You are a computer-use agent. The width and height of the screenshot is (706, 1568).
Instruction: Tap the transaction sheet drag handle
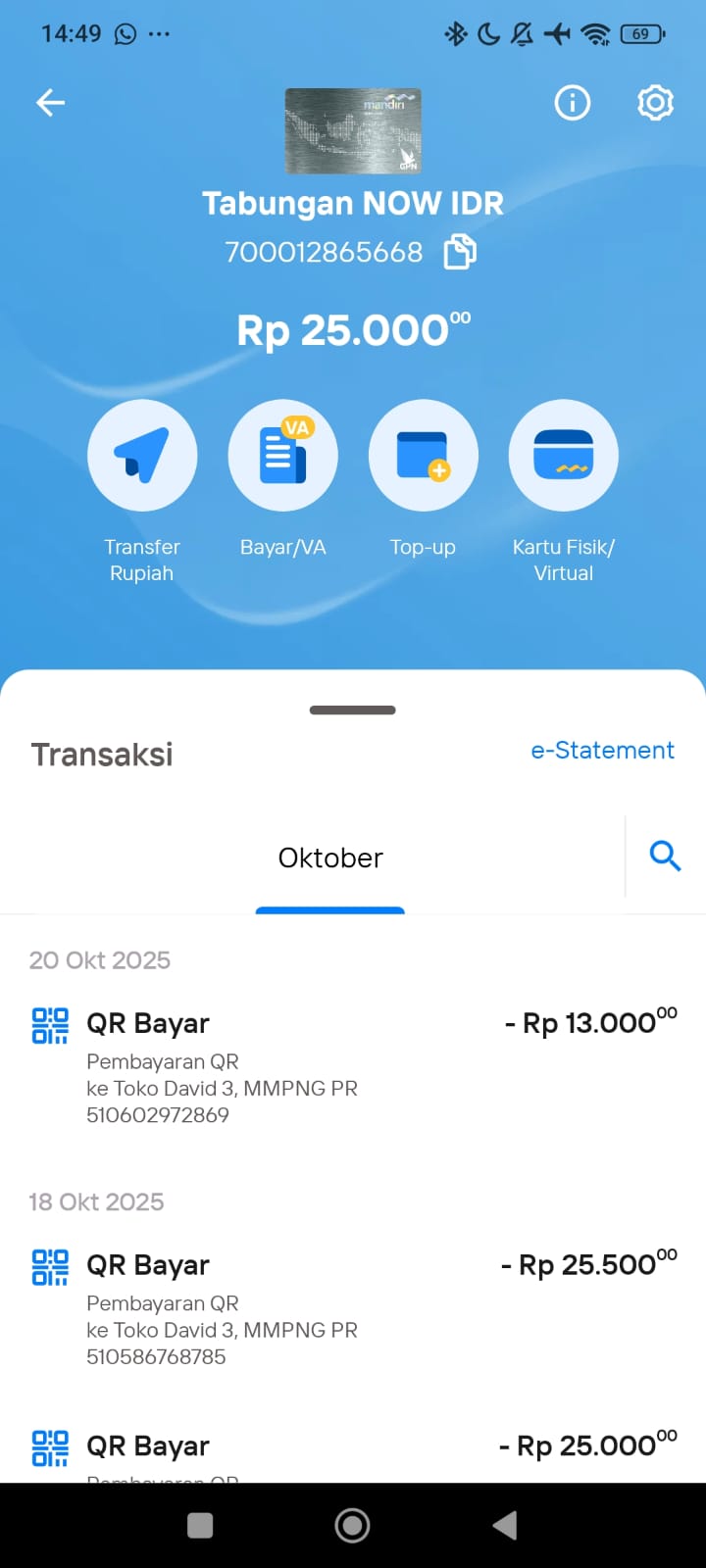353,710
